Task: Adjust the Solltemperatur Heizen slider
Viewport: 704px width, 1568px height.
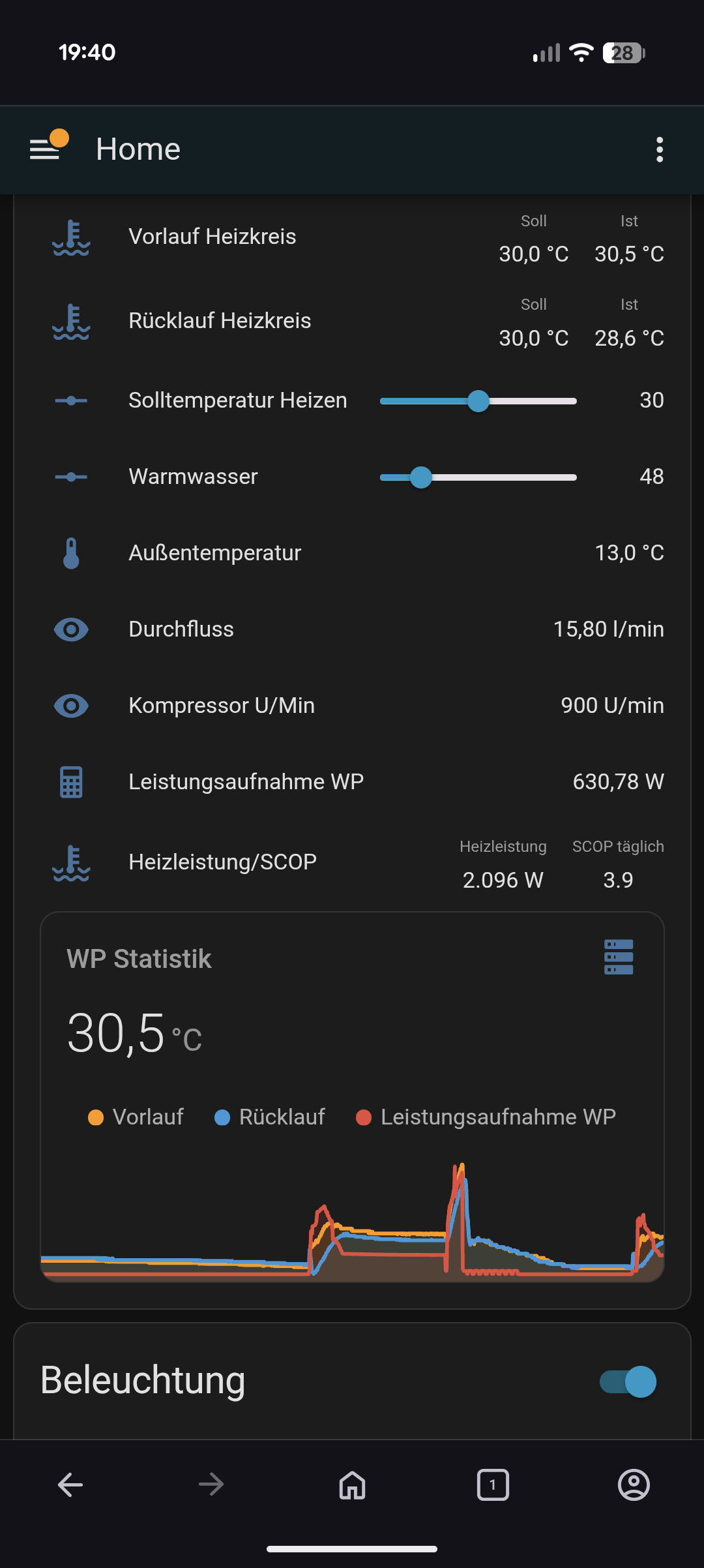Action: (x=478, y=401)
